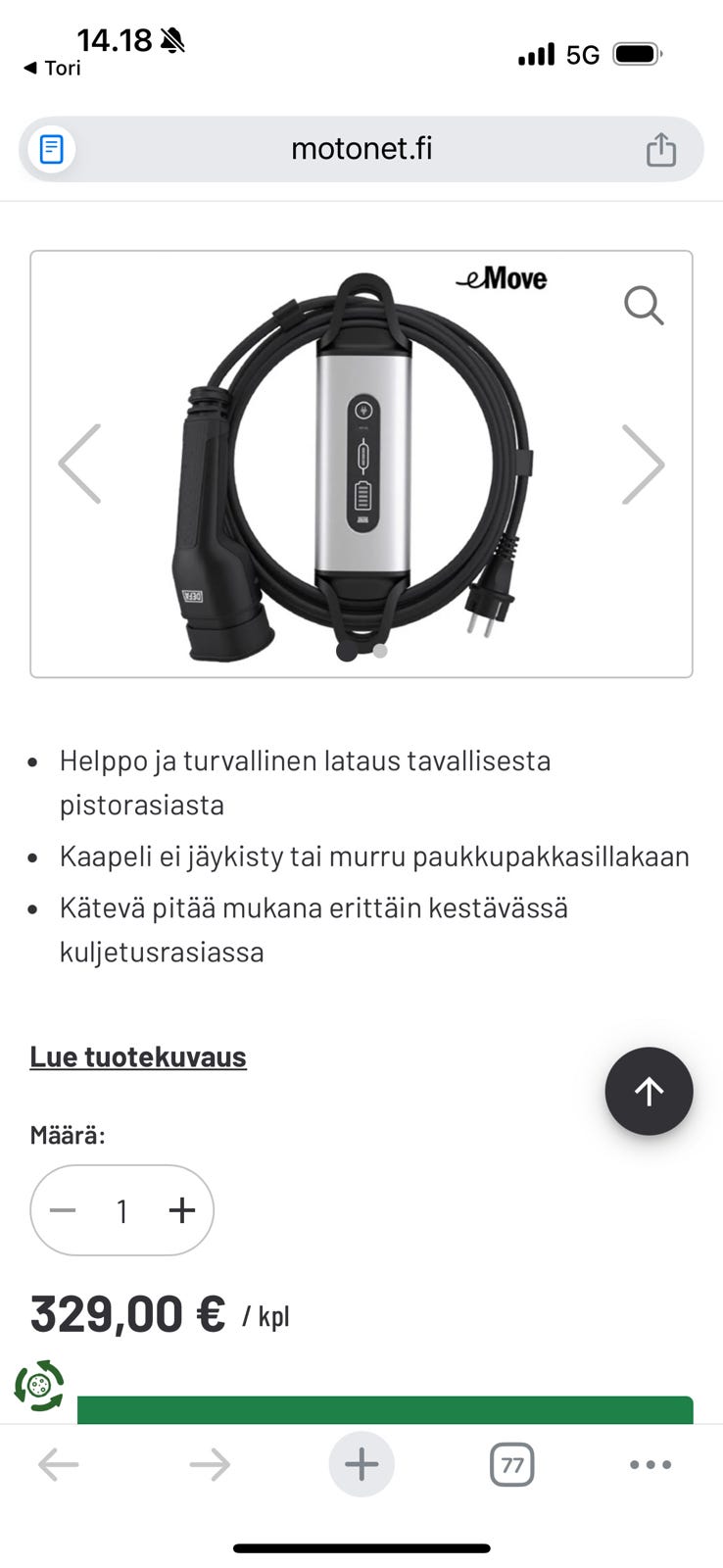Show previous product image with left chevron
This screenshot has height=1568, width=723.
pos(79,464)
